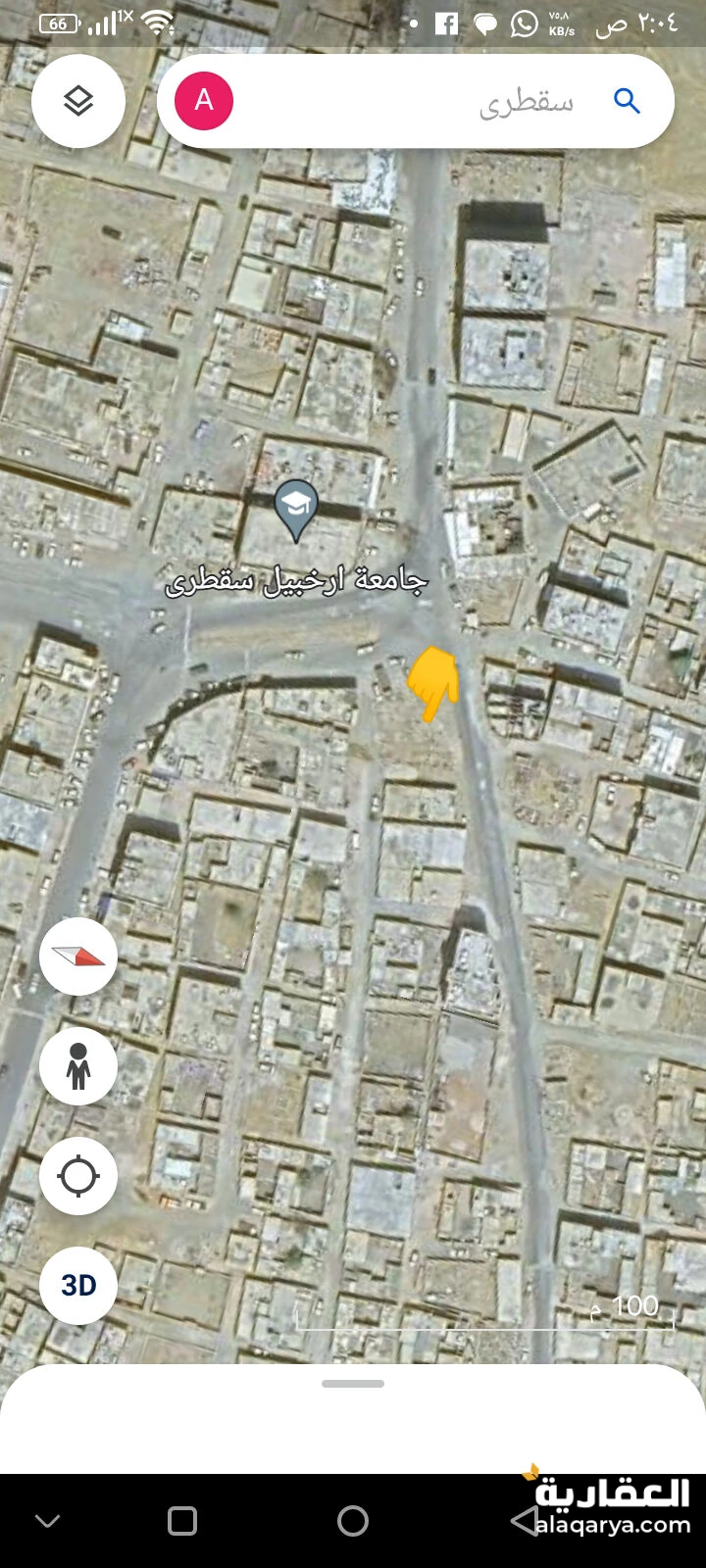Expand the bottom sheet using its handle
The image size is (706, 1568).
pyautogui.click(x=353, y=1383)
